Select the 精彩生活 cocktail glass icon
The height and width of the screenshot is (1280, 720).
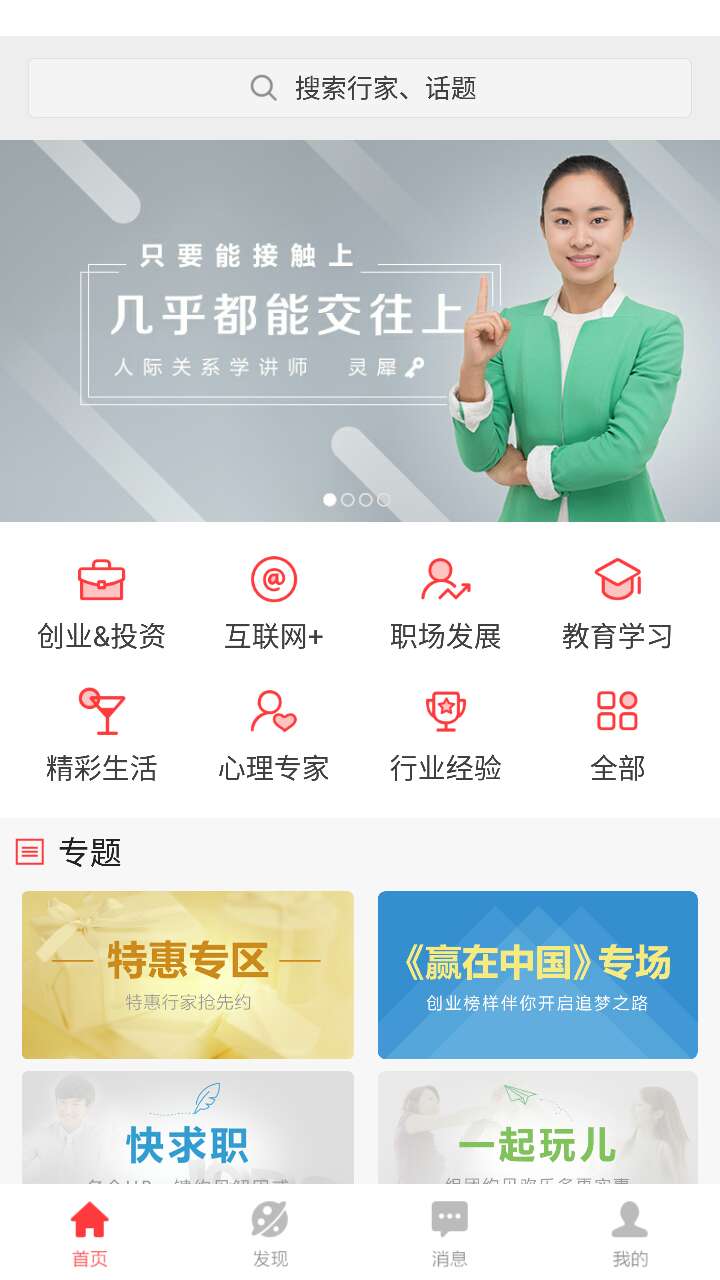point(100,712)
